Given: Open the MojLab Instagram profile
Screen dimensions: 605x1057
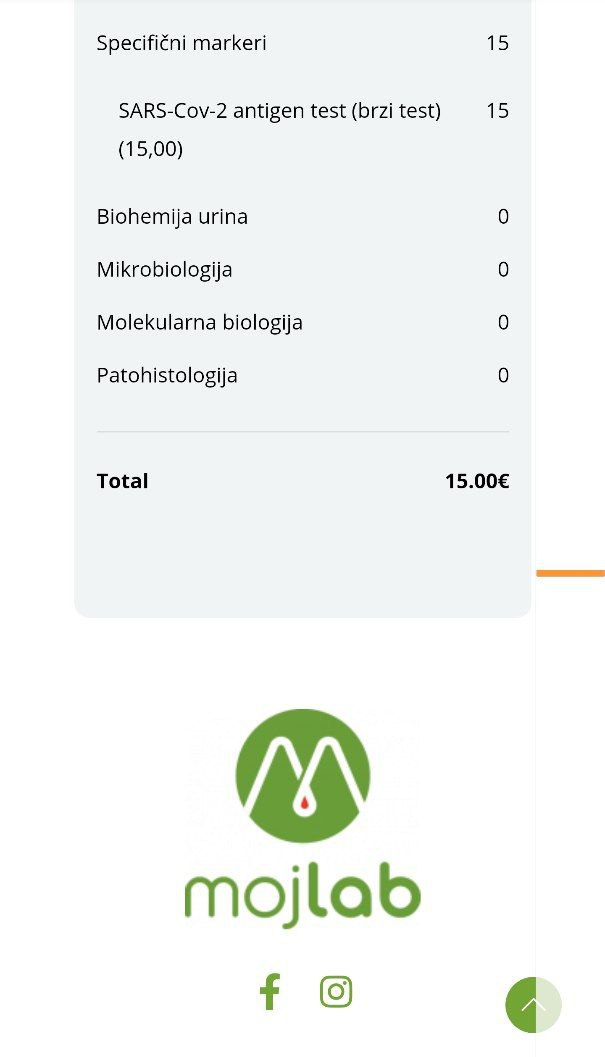Looking at the screenshot, I should 336,992.
